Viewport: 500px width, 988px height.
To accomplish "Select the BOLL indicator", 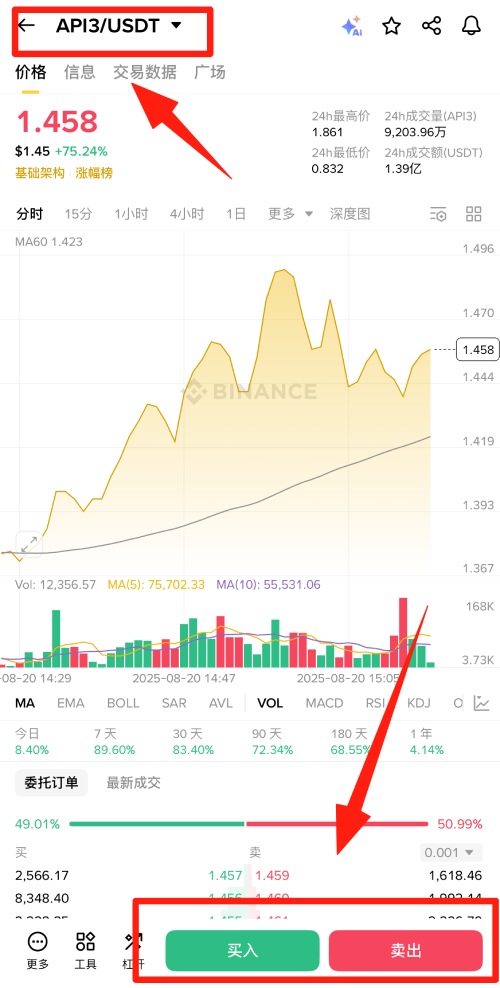I will pos(123,703).
